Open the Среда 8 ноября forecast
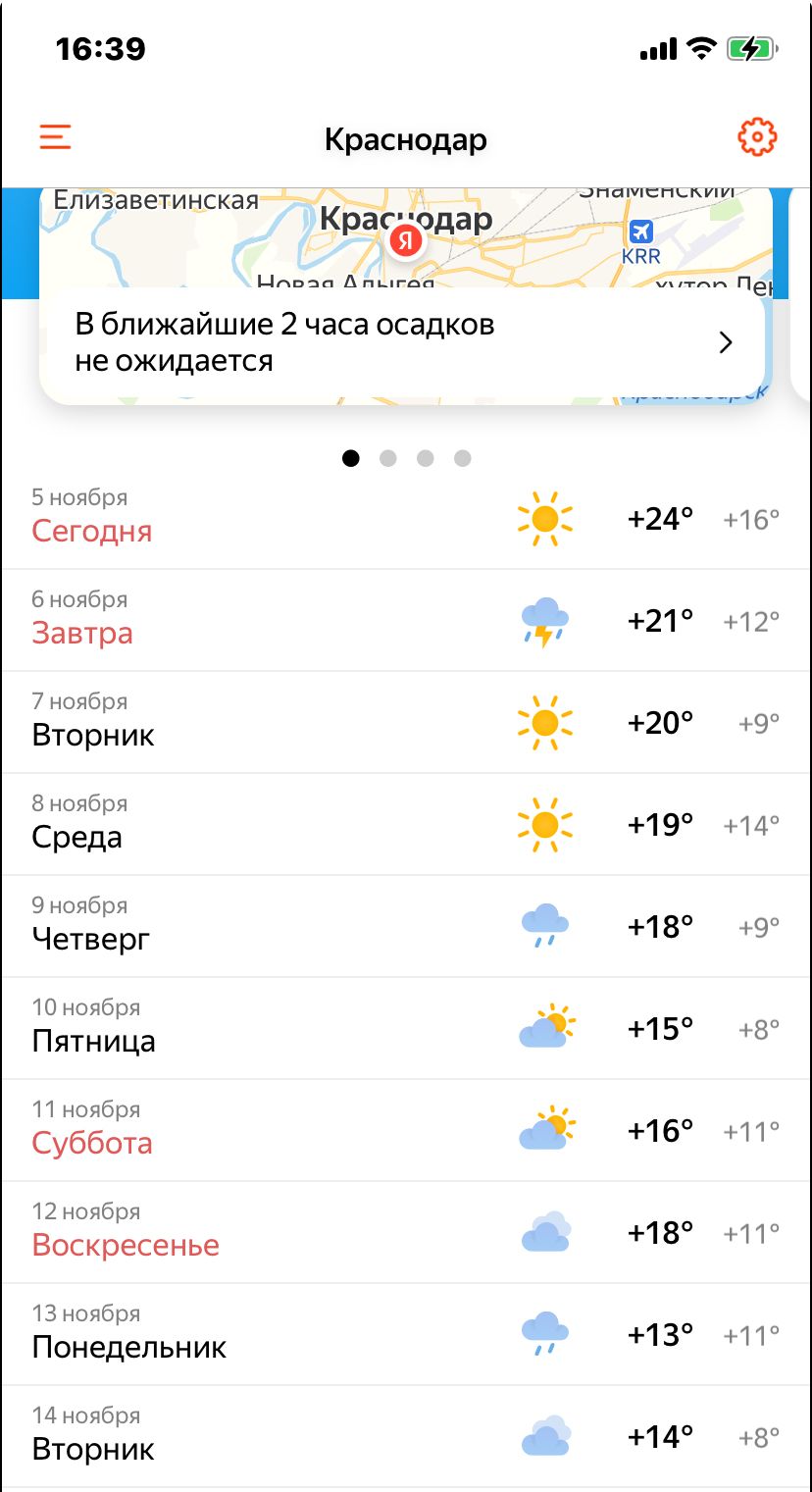The height and width of the screenshot is (1492, 812). (406, 824)
